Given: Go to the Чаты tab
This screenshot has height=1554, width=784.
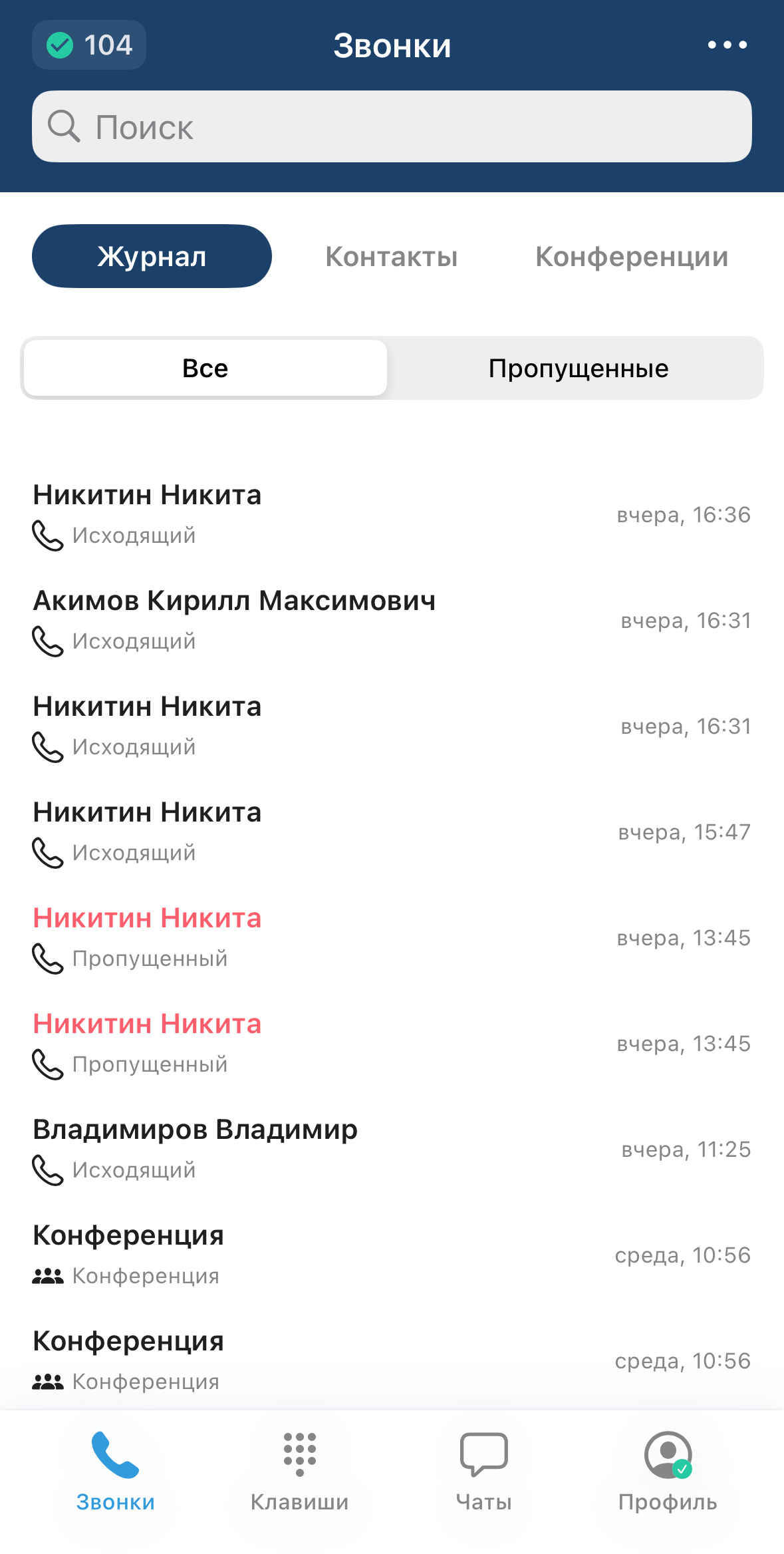Looking at the screenshot, I should (x=483, y=1471).
